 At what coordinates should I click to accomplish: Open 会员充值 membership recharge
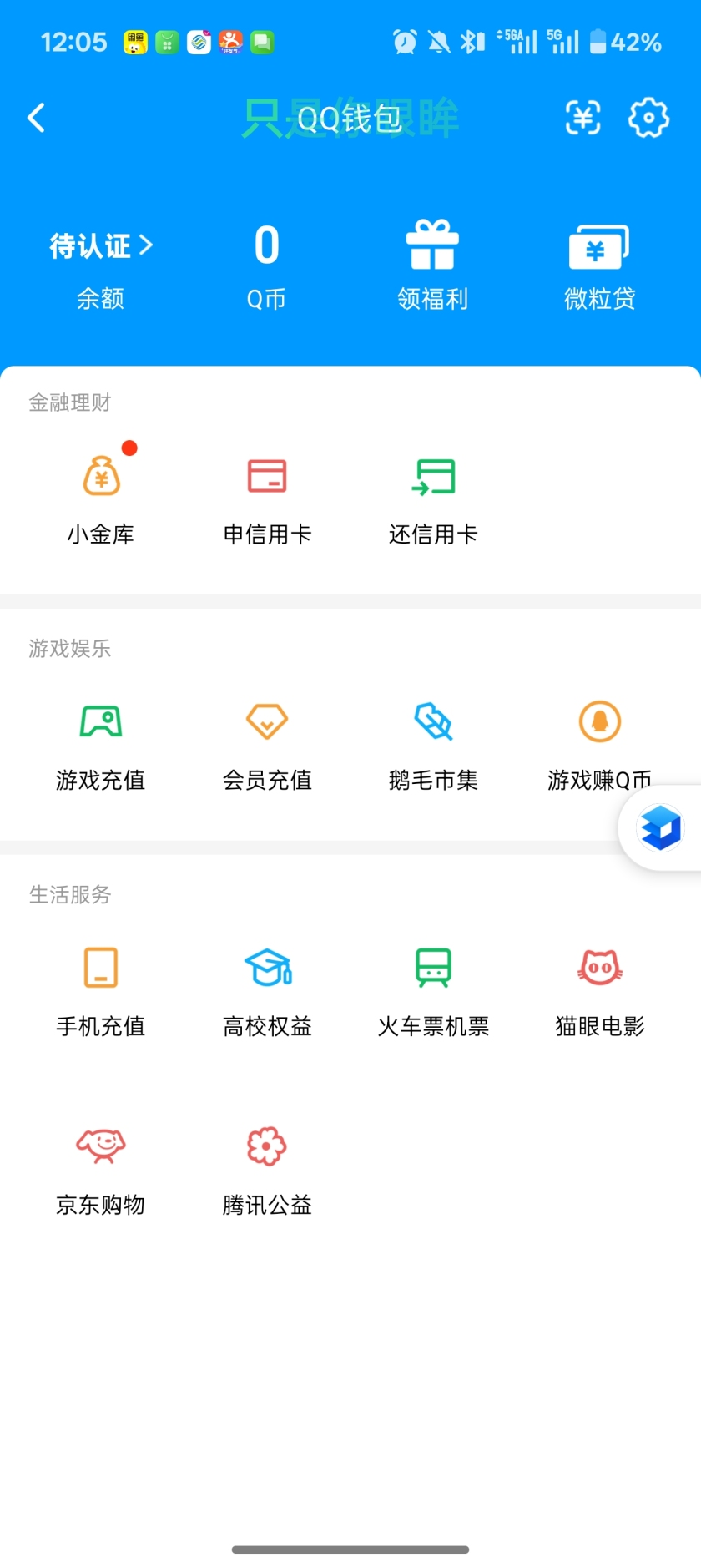pyautogui.click(x=267, y=739)
